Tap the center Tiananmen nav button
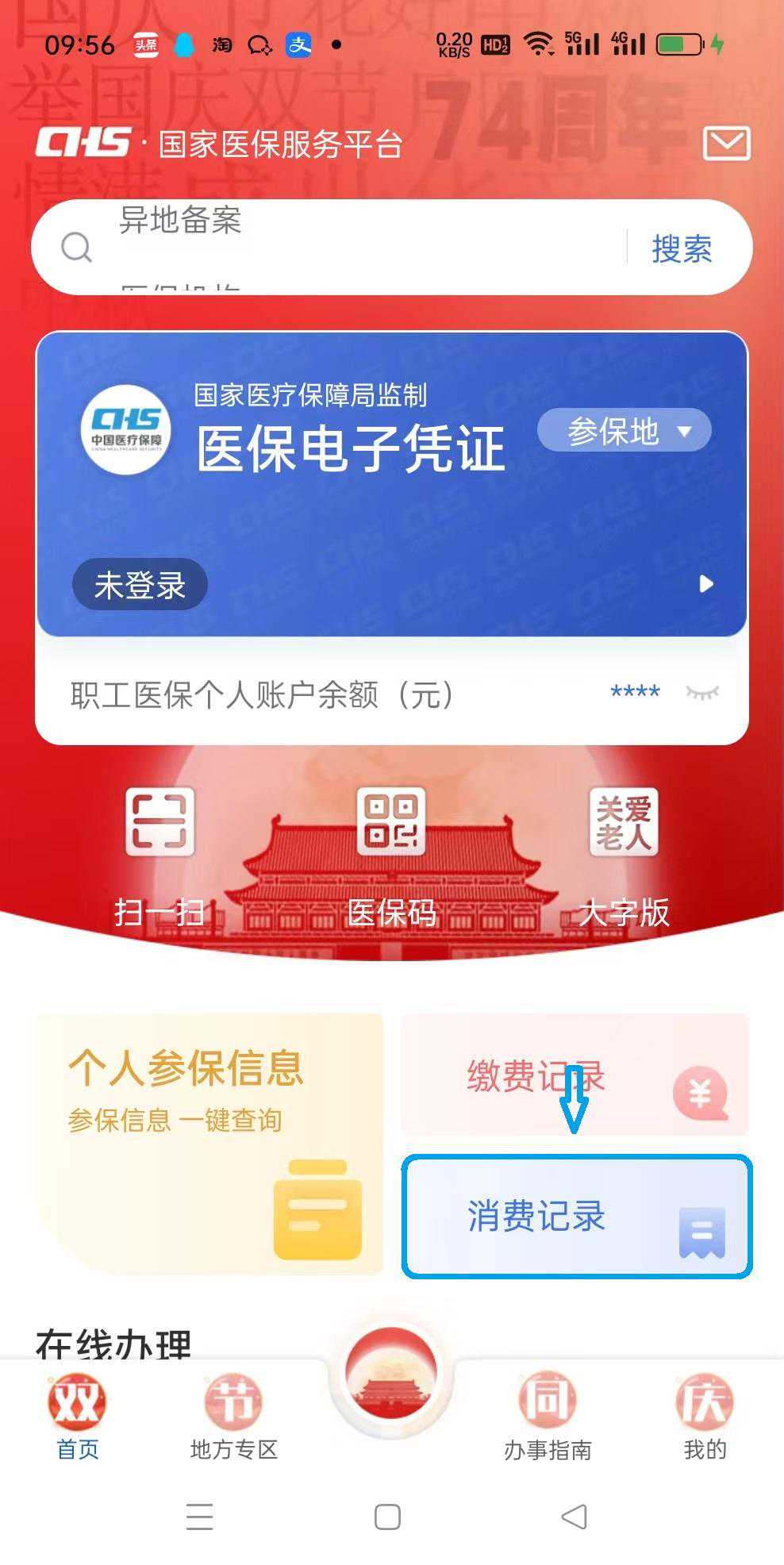The width and height of the screenshot is (784, 1565). pyautogui.click(x=391, y=1374)
